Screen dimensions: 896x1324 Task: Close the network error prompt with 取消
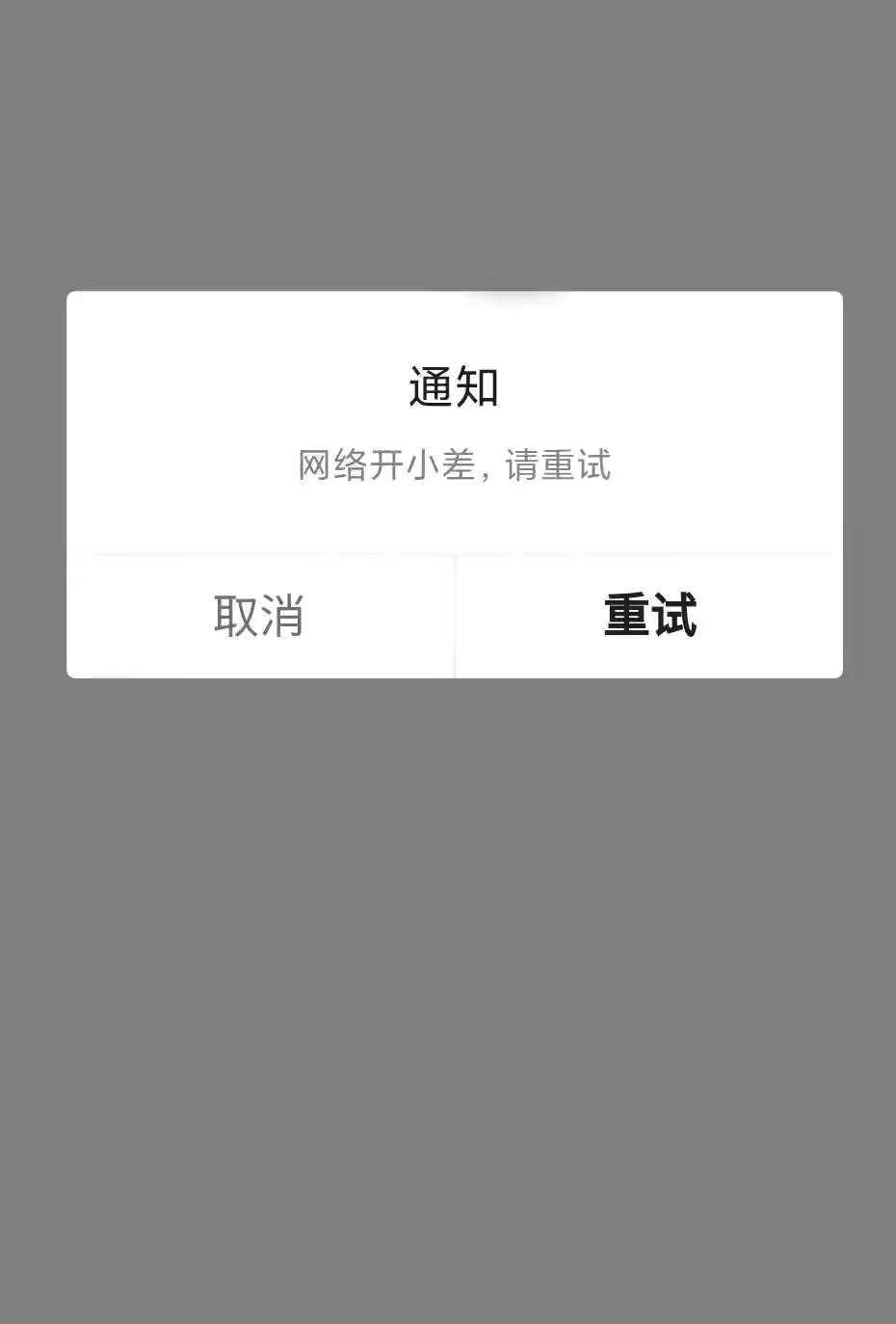coord(258,617)
